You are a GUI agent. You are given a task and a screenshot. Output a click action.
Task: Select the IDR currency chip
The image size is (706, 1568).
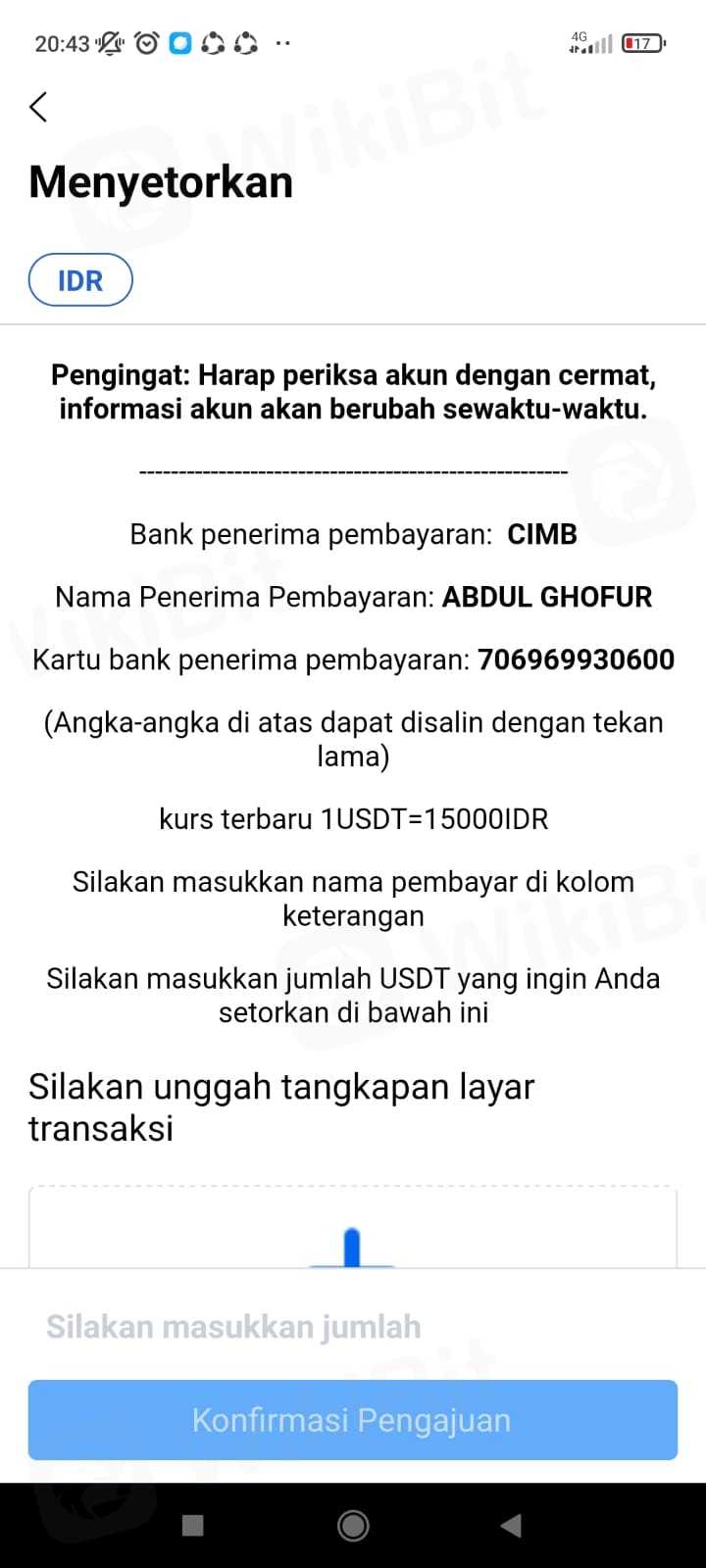(80, 280)
